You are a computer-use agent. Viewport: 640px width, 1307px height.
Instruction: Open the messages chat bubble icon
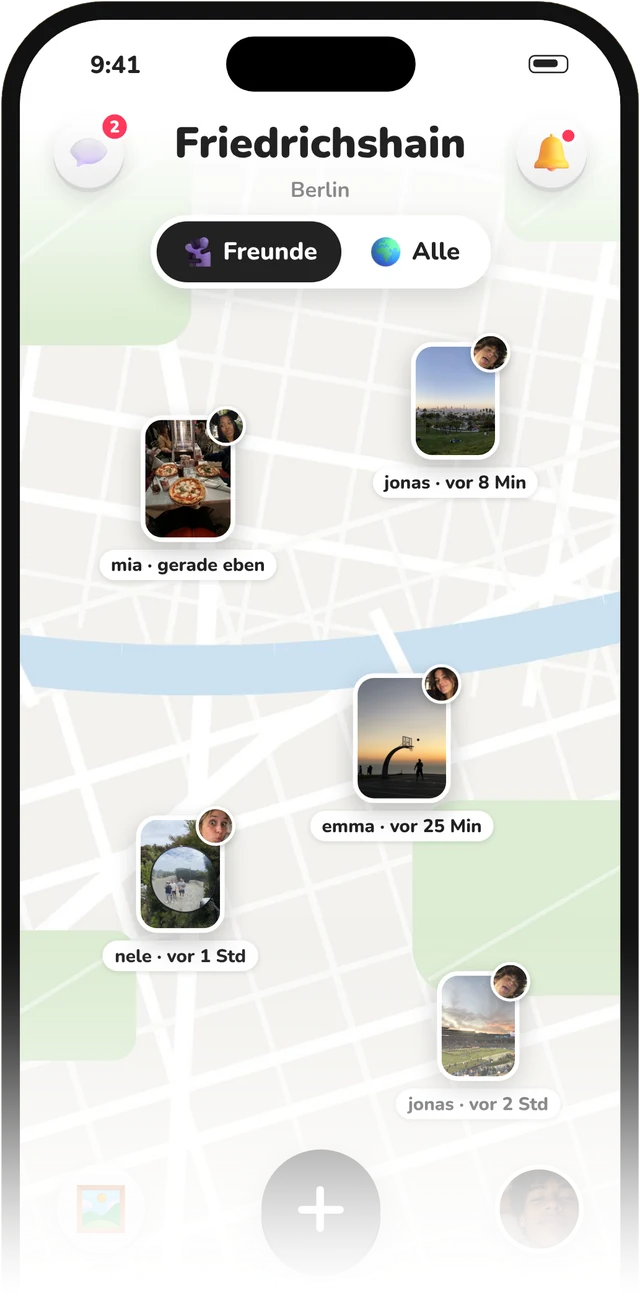coord(89,153)
